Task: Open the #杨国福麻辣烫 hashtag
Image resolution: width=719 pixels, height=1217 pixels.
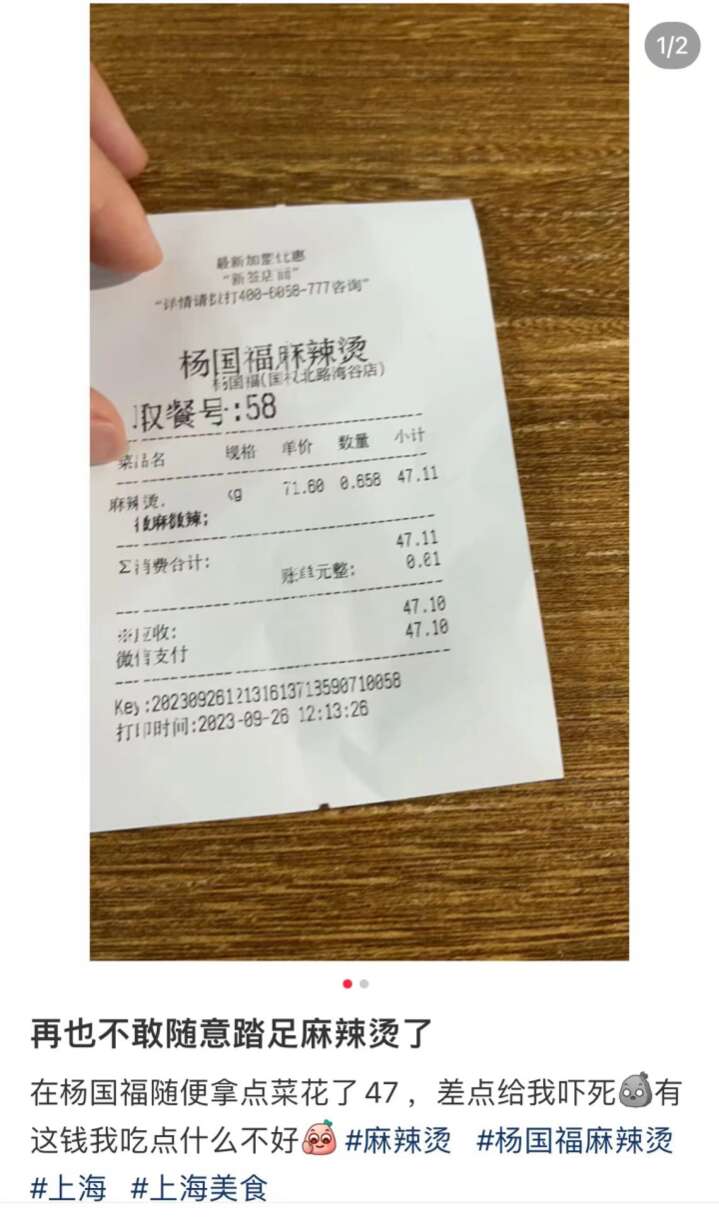Action: [574, 1140]
